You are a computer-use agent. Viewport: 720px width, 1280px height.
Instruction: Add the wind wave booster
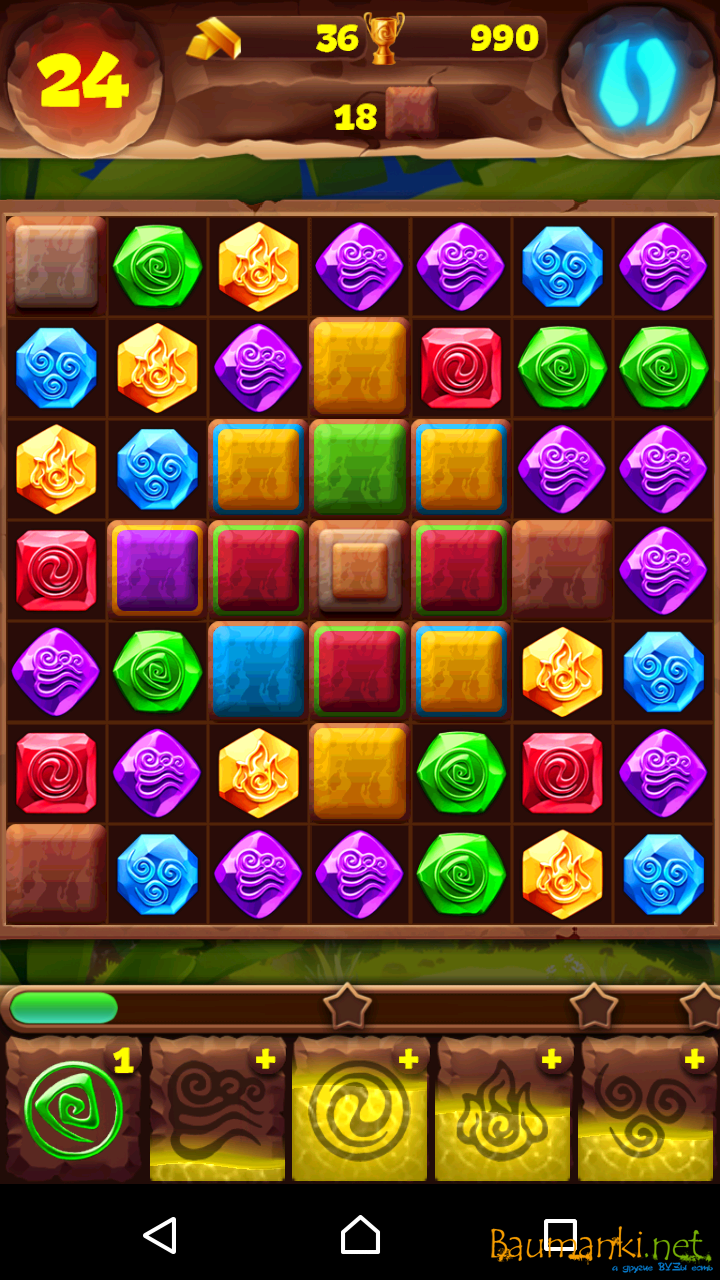[218, 1109]
